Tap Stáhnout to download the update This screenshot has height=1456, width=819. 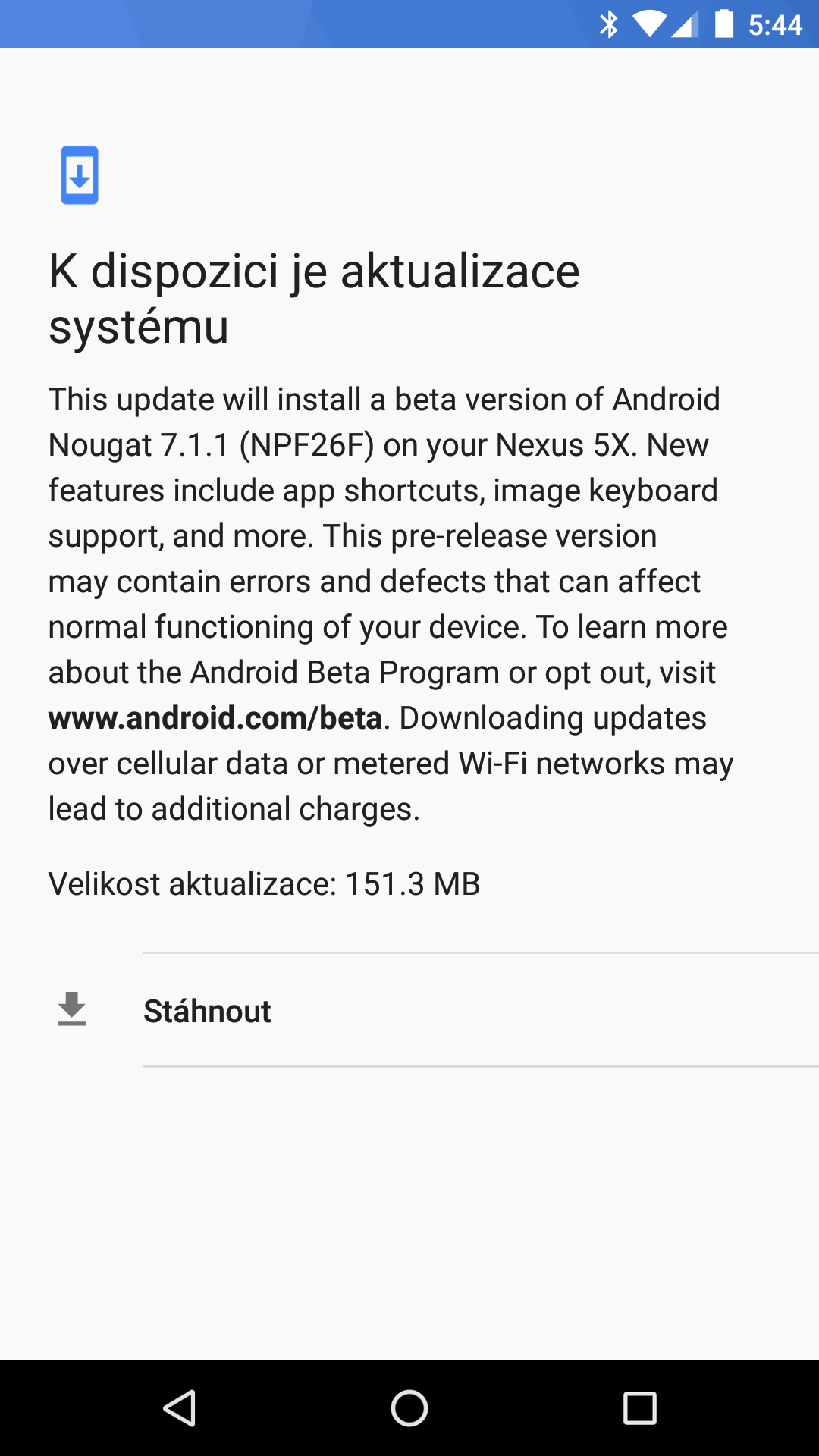[207, 1011]
